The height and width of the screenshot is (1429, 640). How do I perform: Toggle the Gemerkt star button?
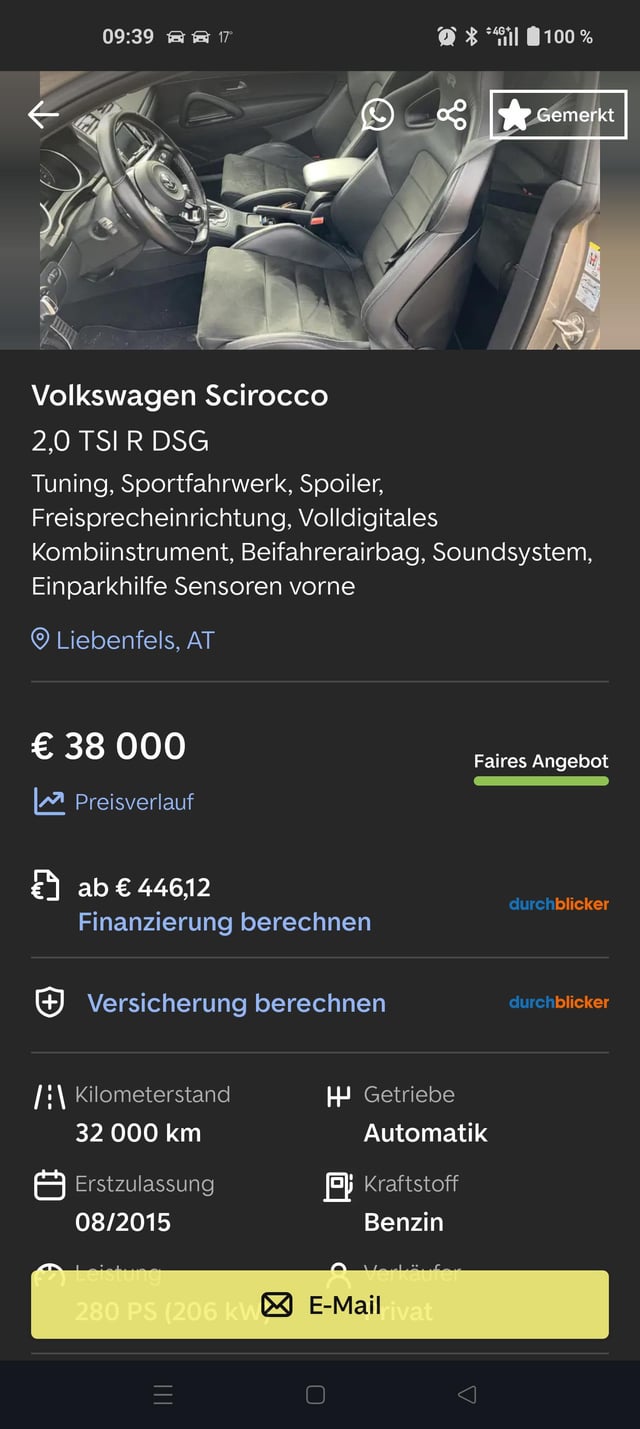click(x=558, y=115)
